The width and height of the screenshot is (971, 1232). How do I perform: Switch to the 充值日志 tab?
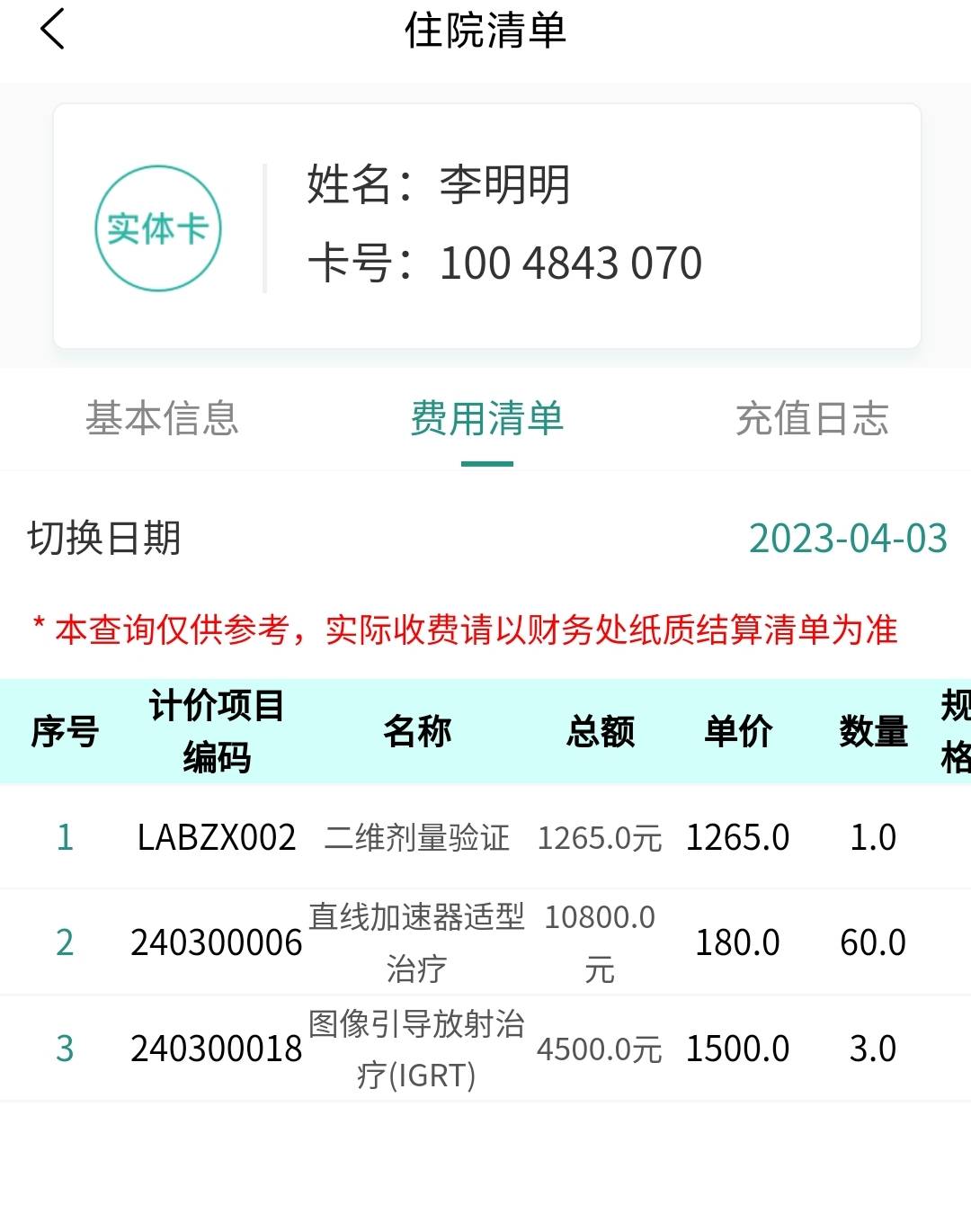coord(812,419)
